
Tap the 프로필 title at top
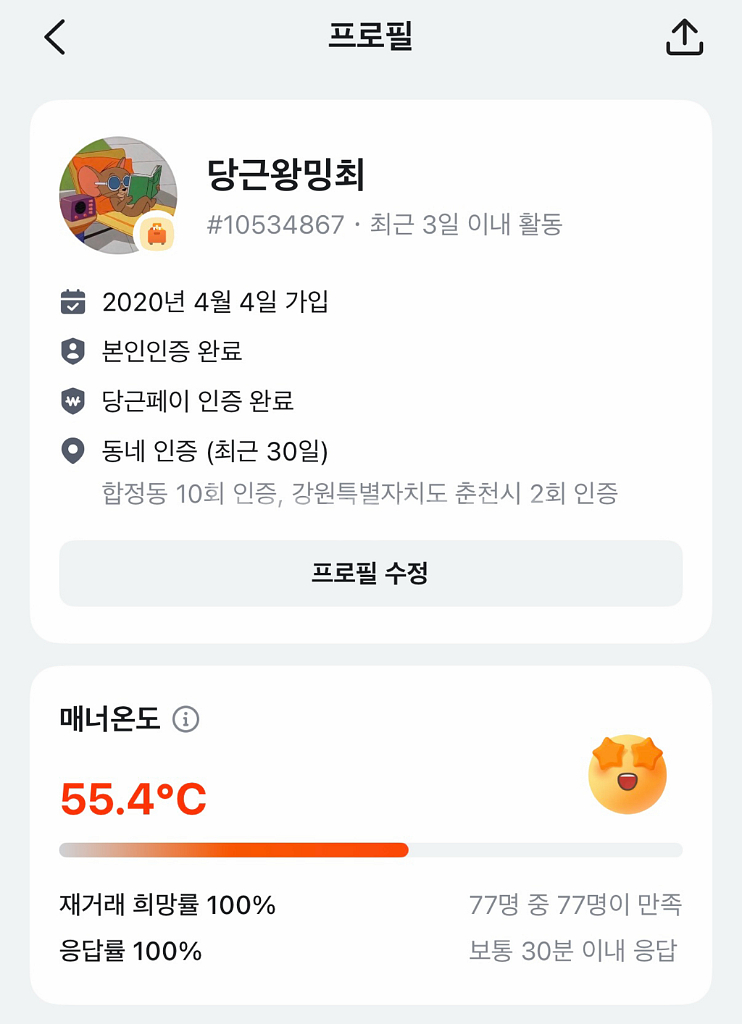click(371, 37)
